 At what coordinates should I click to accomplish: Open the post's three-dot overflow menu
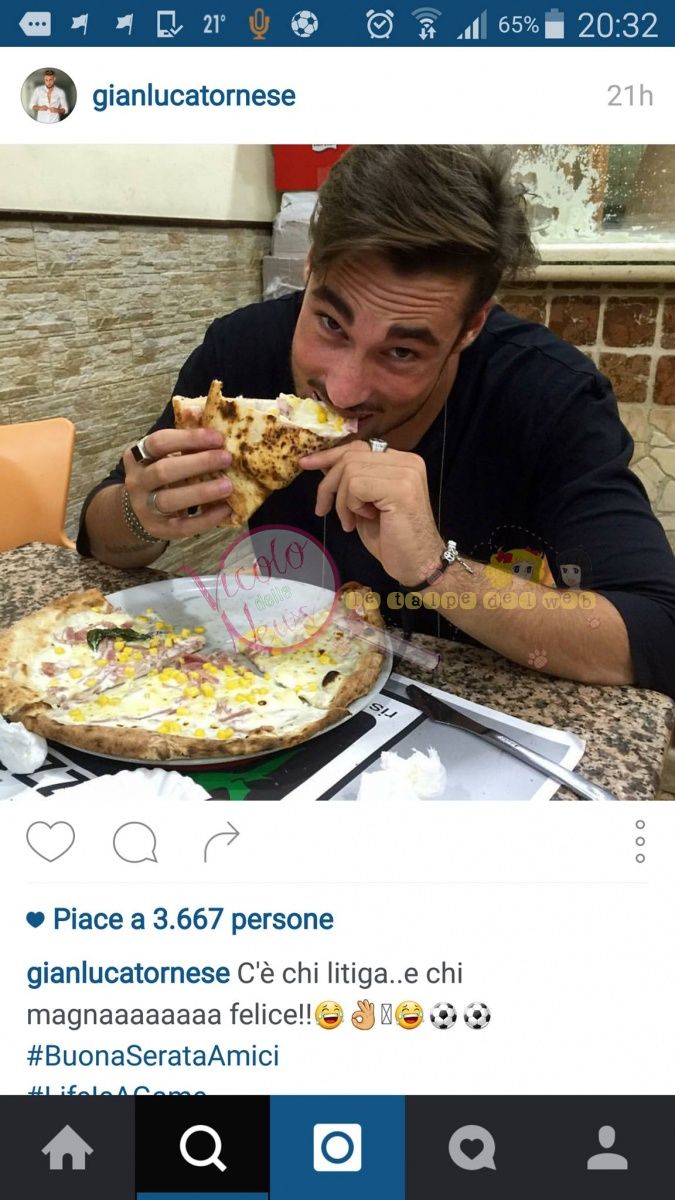[640, 842]
